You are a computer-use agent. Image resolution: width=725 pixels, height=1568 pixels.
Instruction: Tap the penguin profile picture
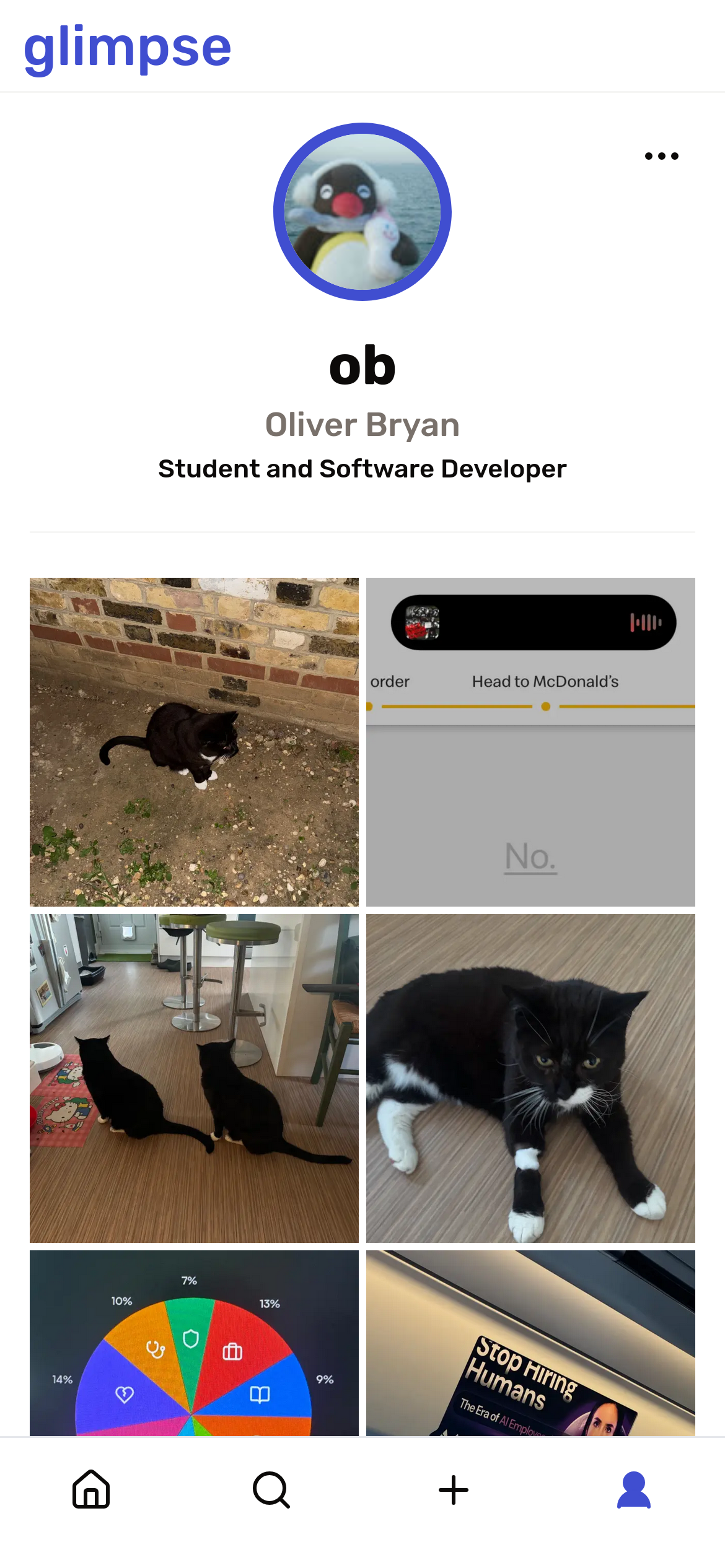(x=362, y=212)
